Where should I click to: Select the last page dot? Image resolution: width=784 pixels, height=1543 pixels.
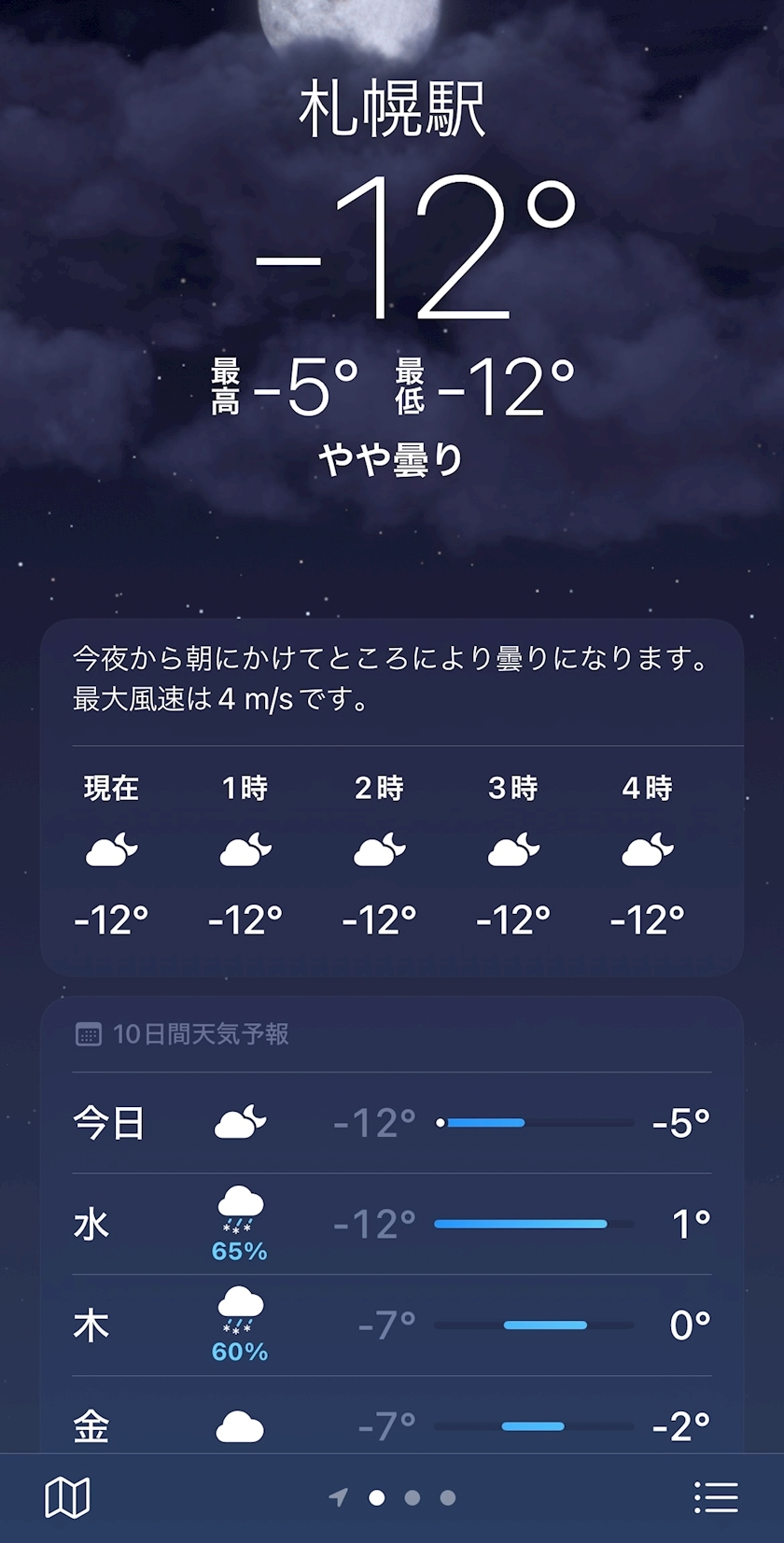coord(446,1497)
